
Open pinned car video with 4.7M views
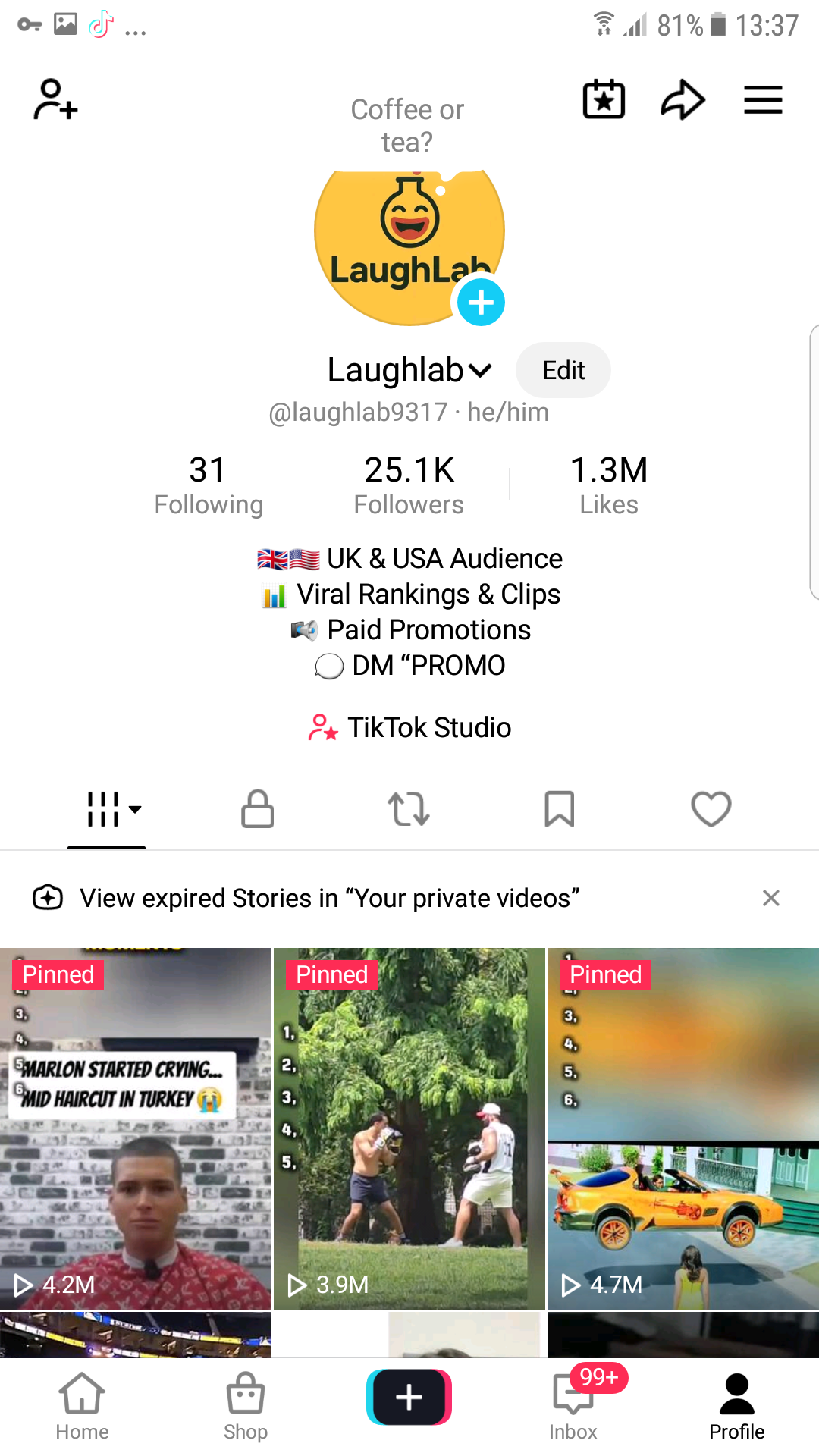coord(682,1128)
